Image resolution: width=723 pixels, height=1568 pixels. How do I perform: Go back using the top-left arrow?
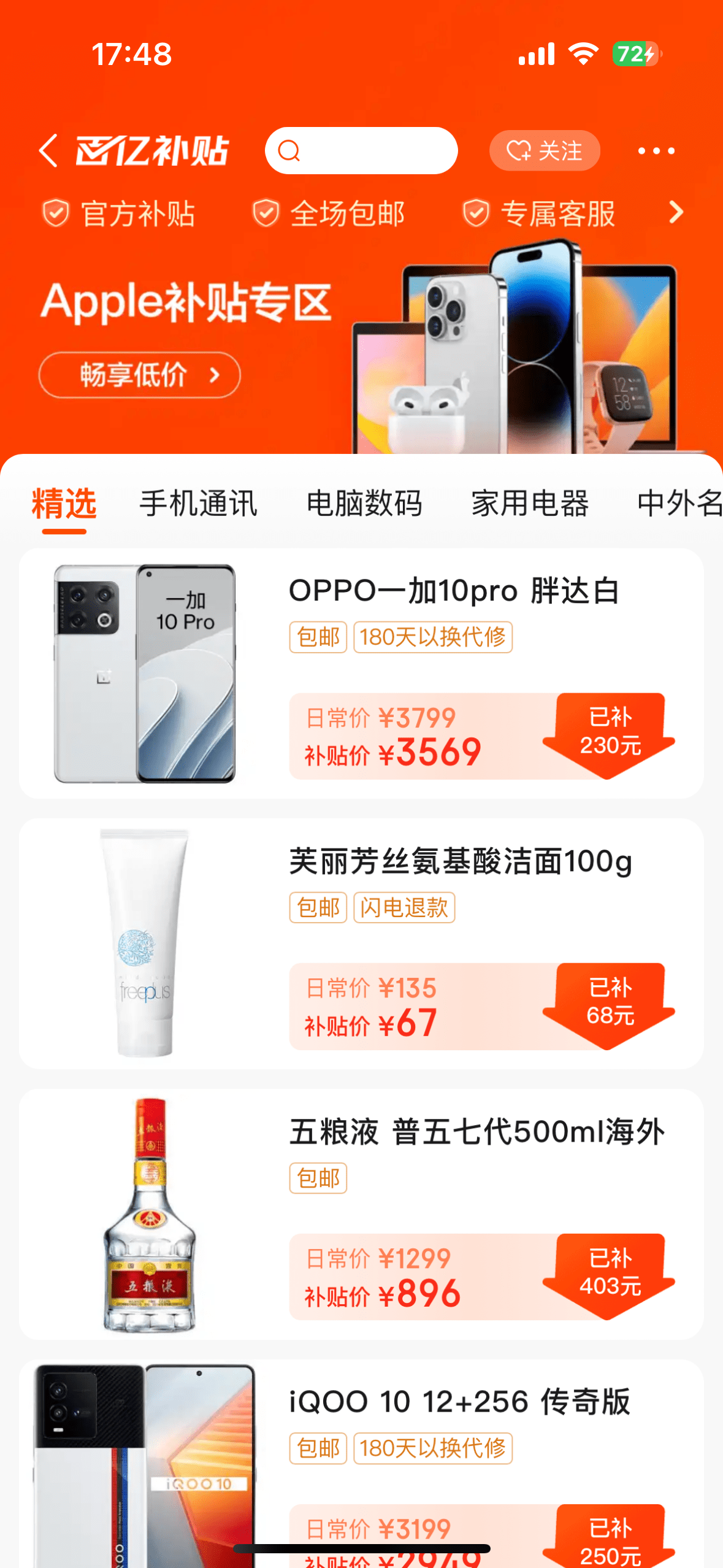point(48,150)
